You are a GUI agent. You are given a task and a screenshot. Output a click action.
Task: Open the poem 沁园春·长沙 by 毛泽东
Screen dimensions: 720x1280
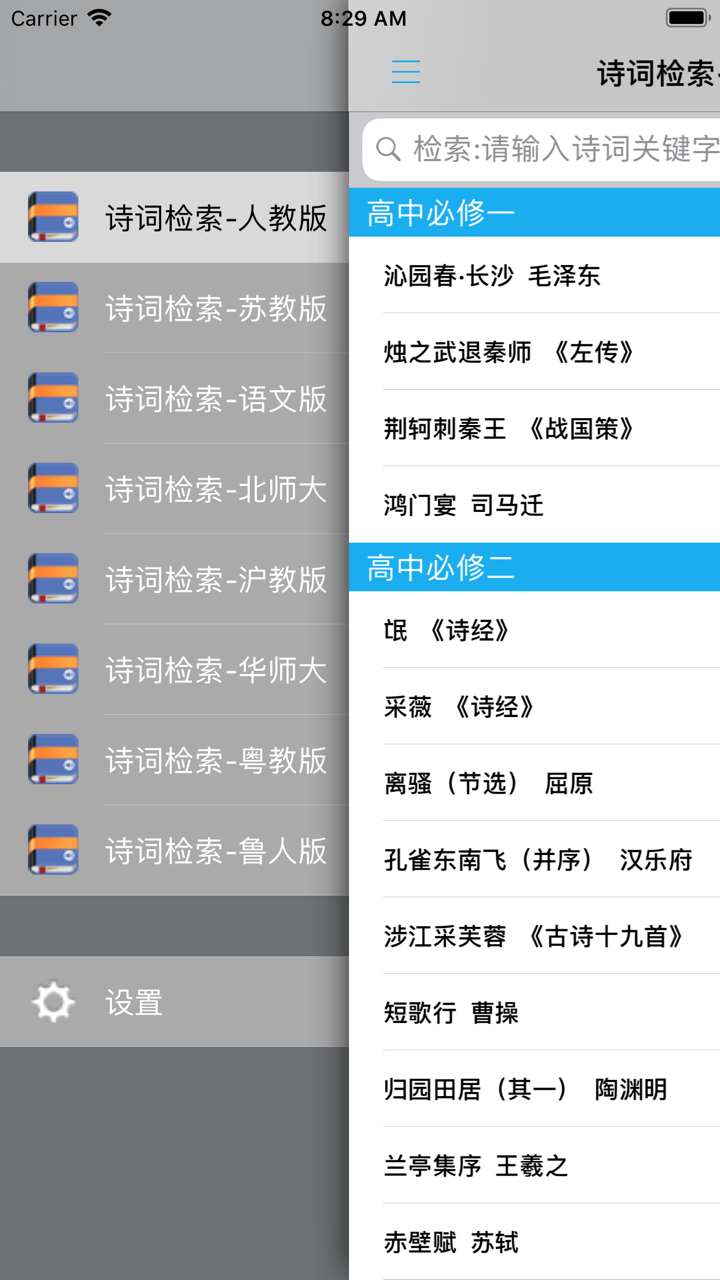[533, 276]
